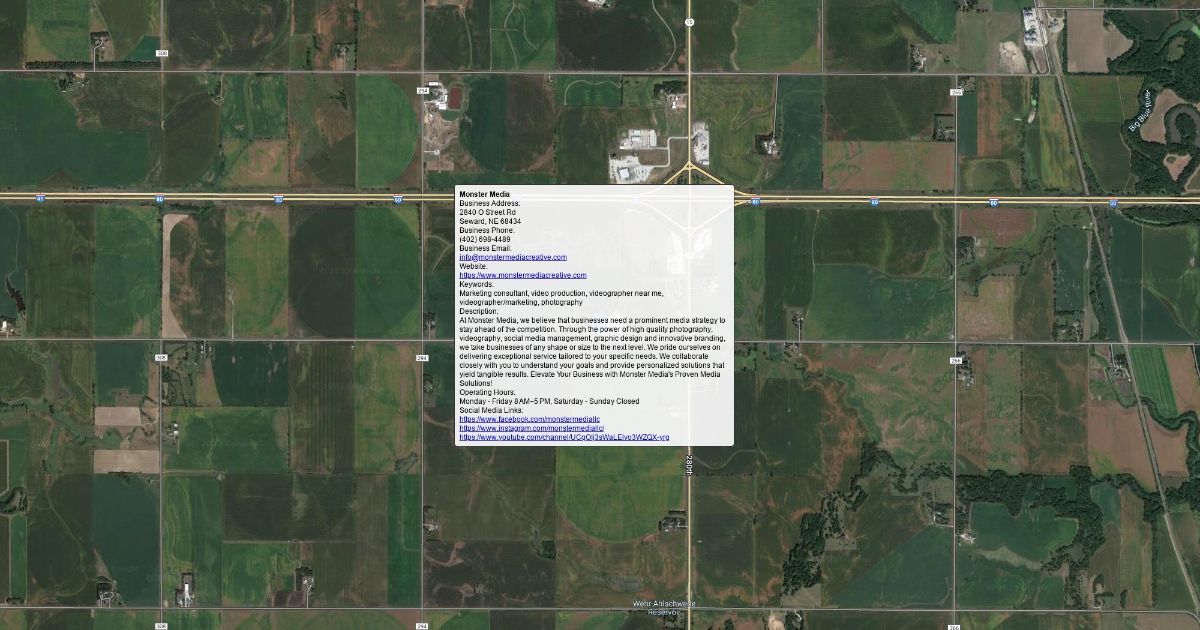Open the monstermediacreative.com website link
Screen dimensions: 1200x630
[523, 275]
